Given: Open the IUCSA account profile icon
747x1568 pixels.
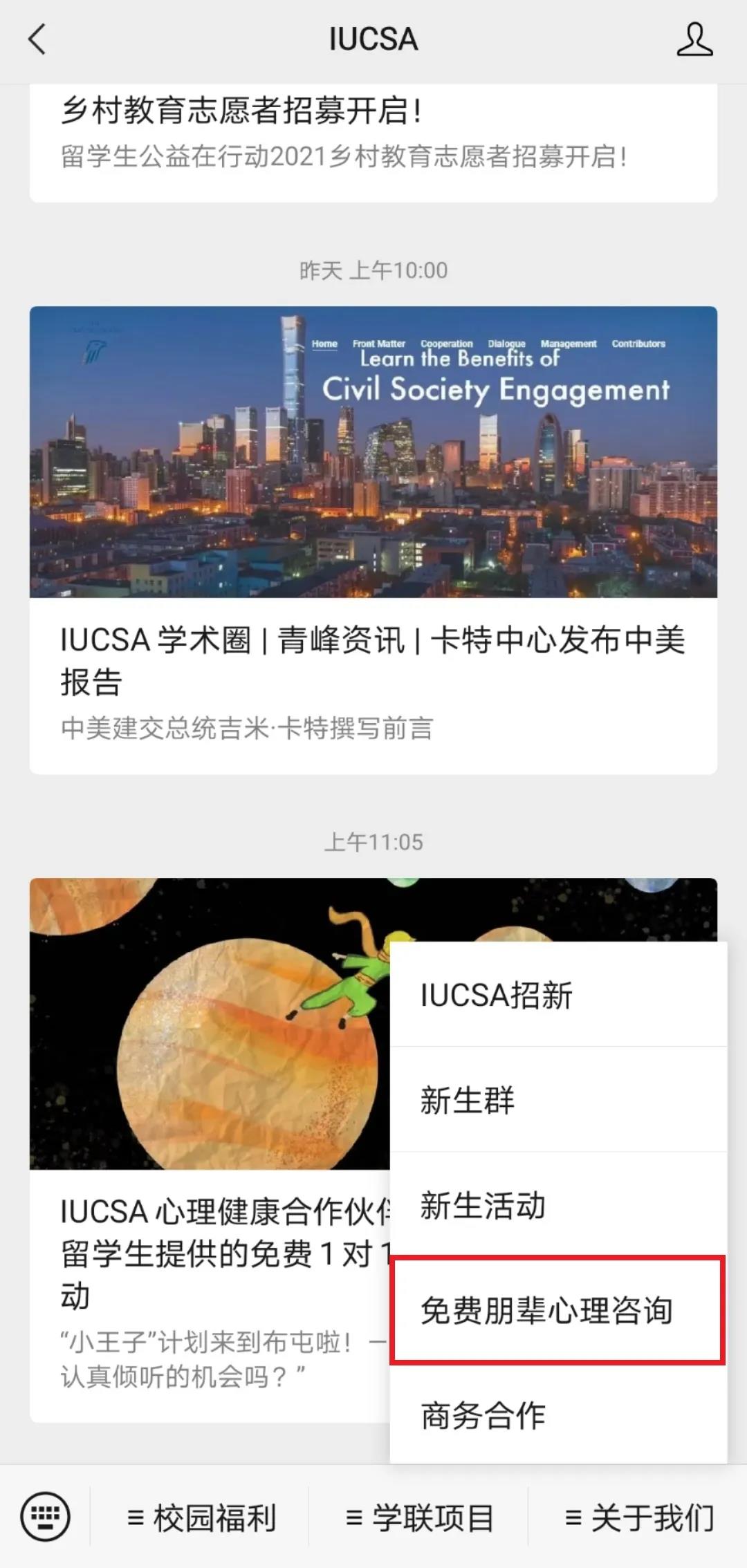Looking at the screenshot, I should click(x=694, y=39).
